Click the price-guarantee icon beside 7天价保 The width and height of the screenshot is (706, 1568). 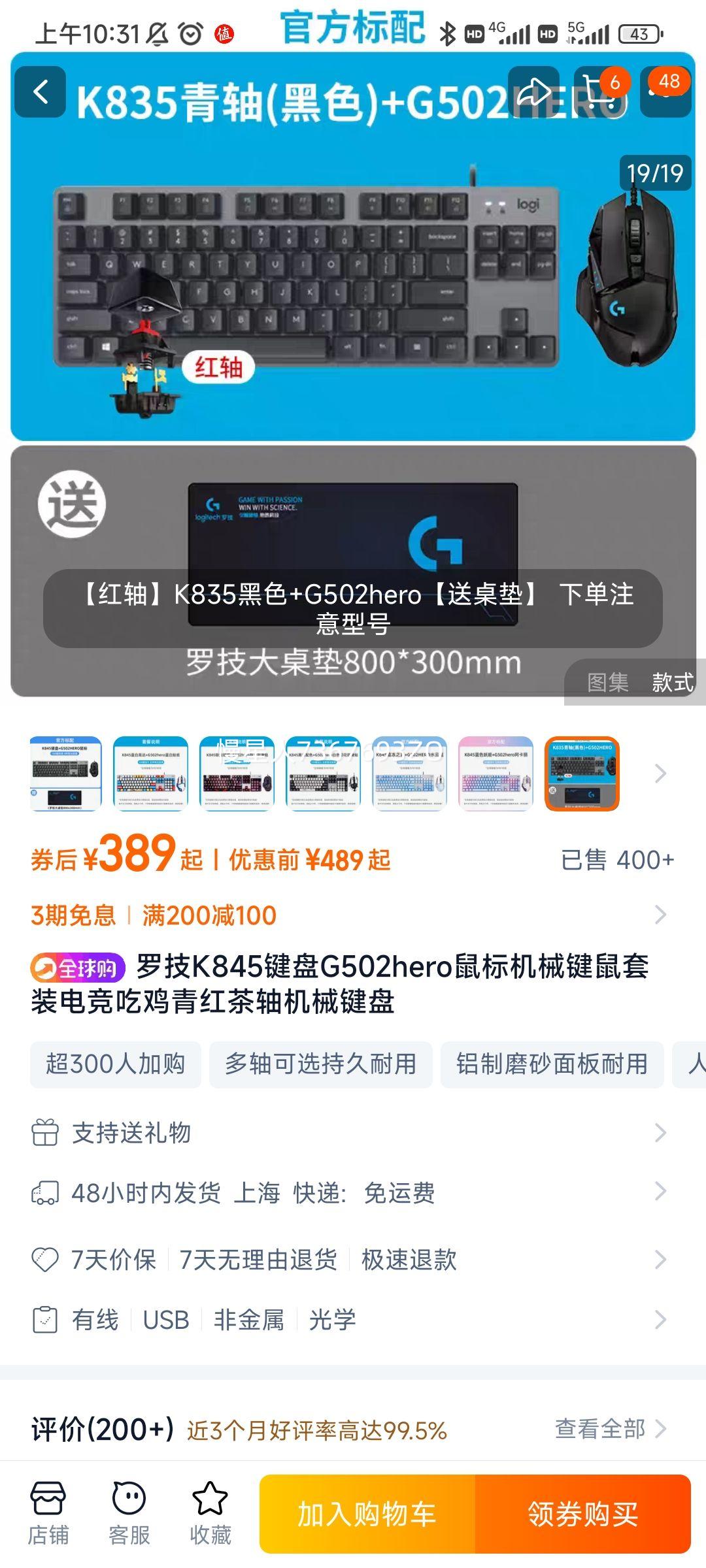point(44,1259)
